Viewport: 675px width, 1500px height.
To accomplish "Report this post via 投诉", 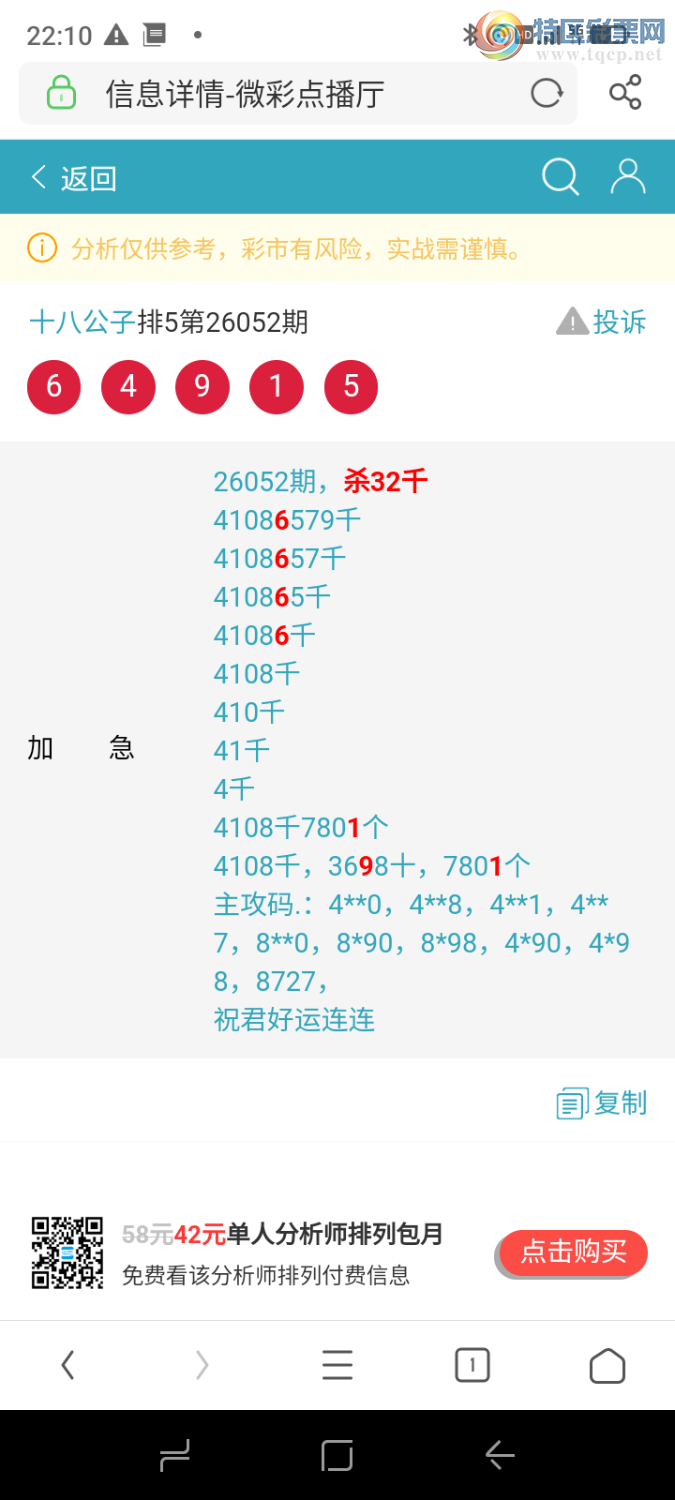I will coord(601,322).
